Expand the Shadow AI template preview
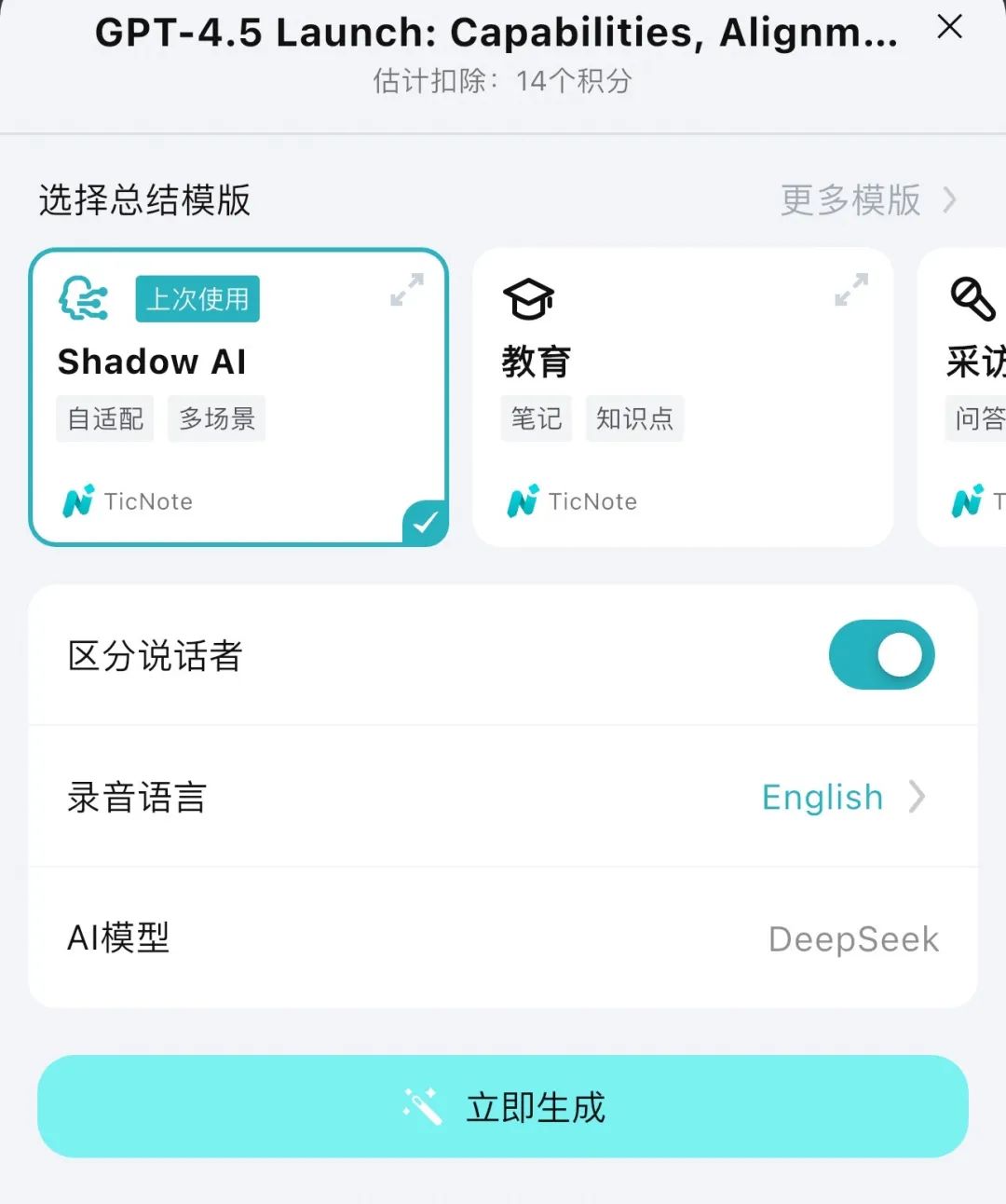 [407, 289]
